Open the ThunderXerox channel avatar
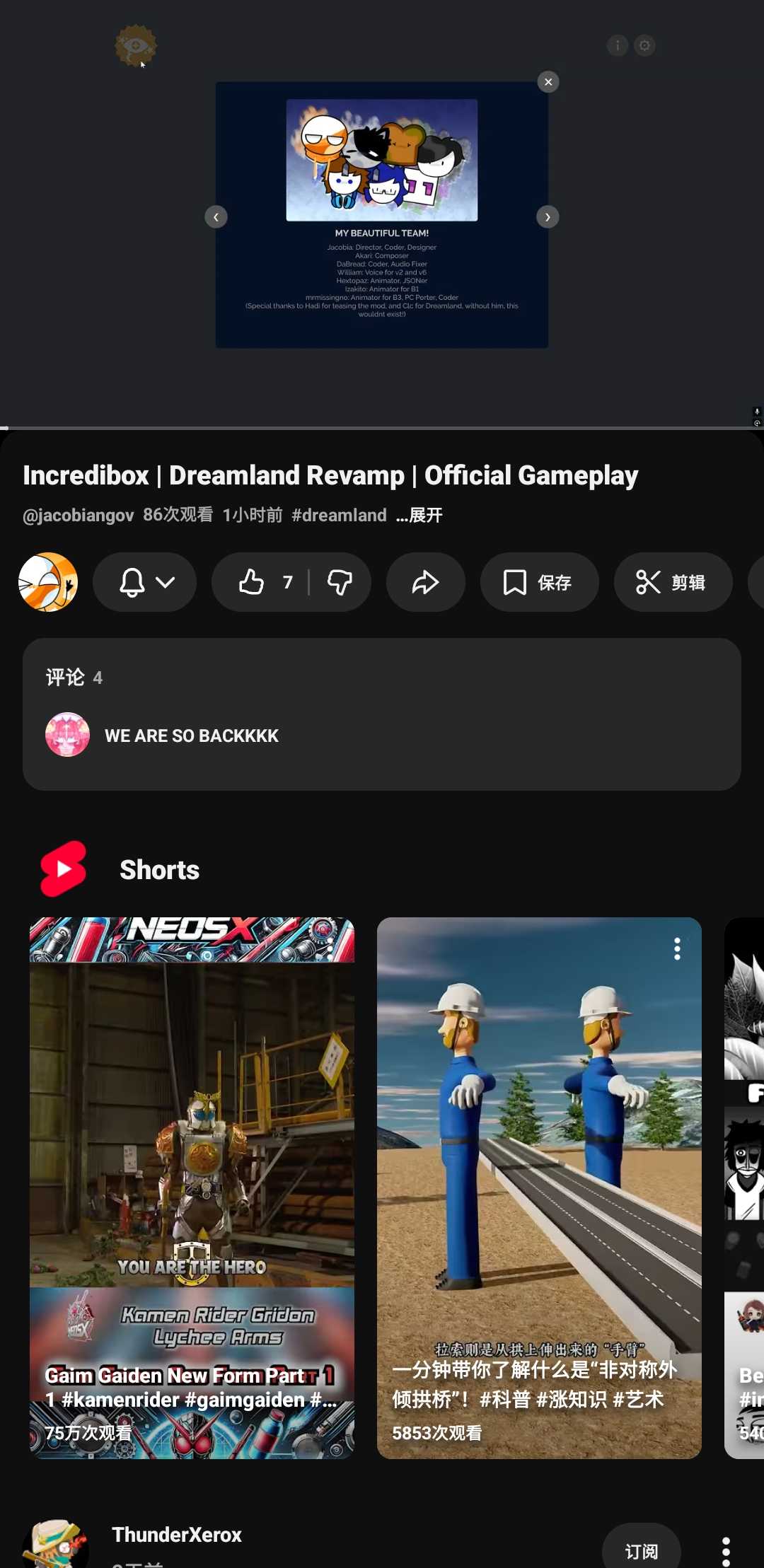Image resolution: width=764 pixels, height=1568 pixels. point(55,1547)
